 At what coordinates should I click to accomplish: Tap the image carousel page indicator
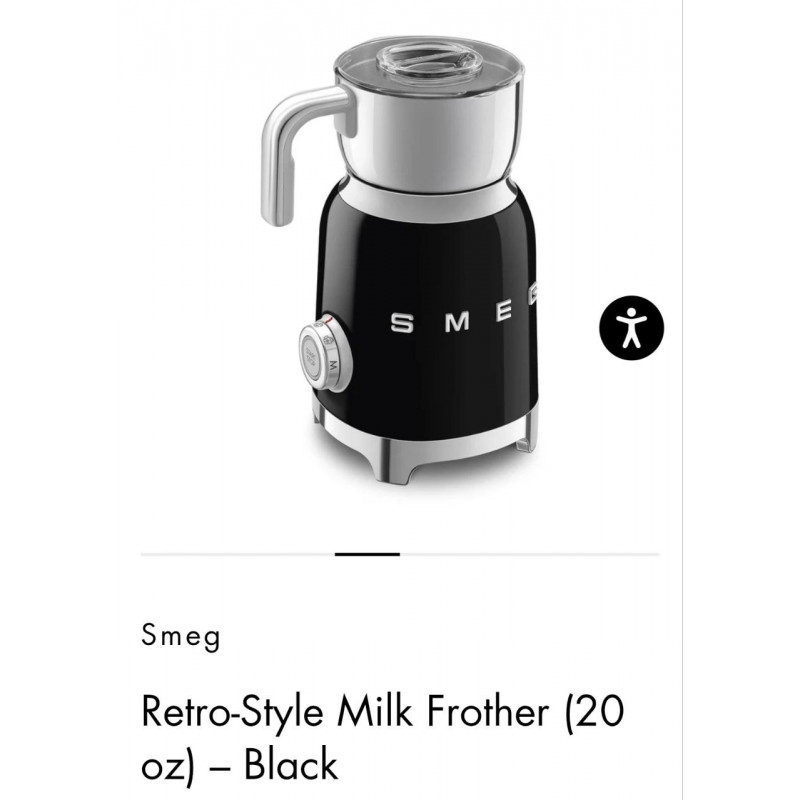tap(367, 553)
